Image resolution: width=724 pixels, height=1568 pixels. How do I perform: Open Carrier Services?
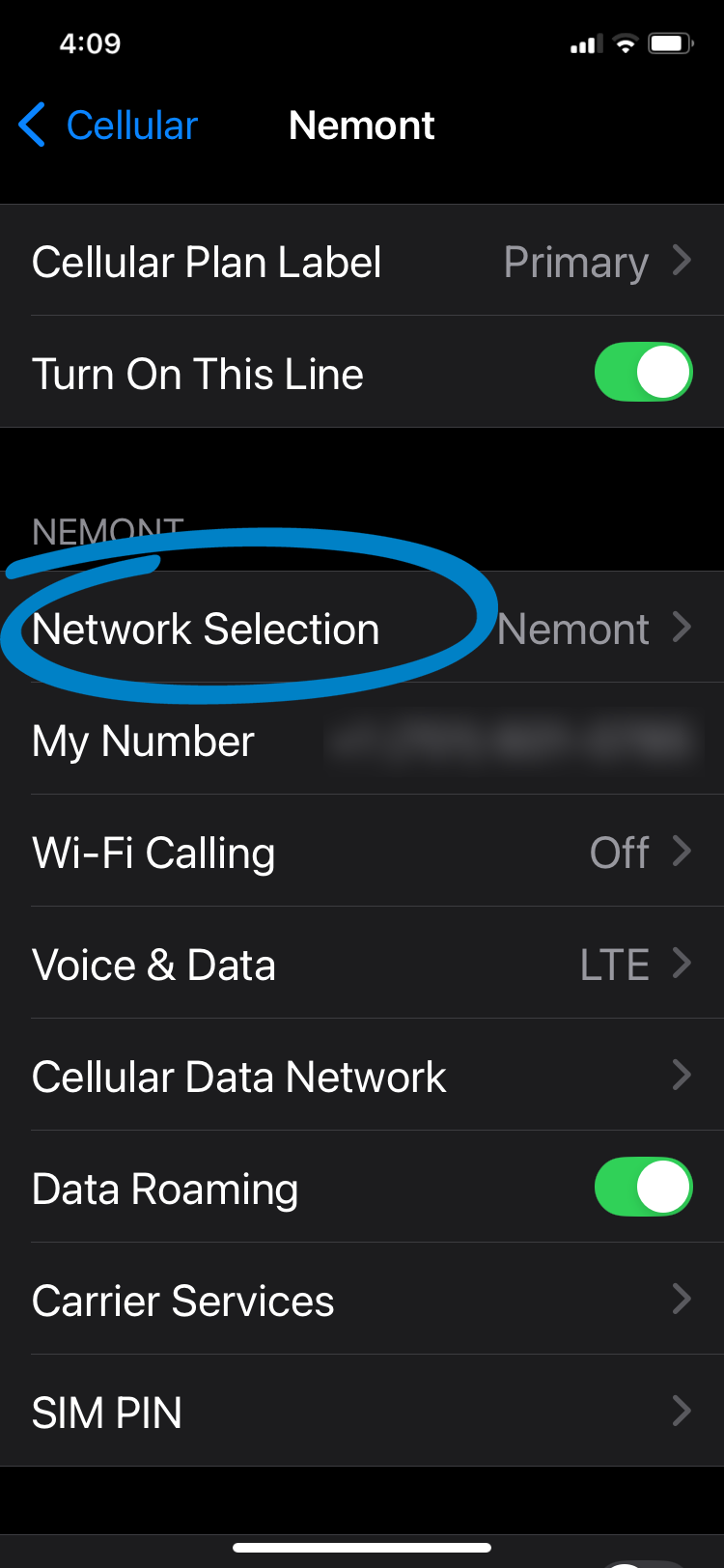point(362,1300)
